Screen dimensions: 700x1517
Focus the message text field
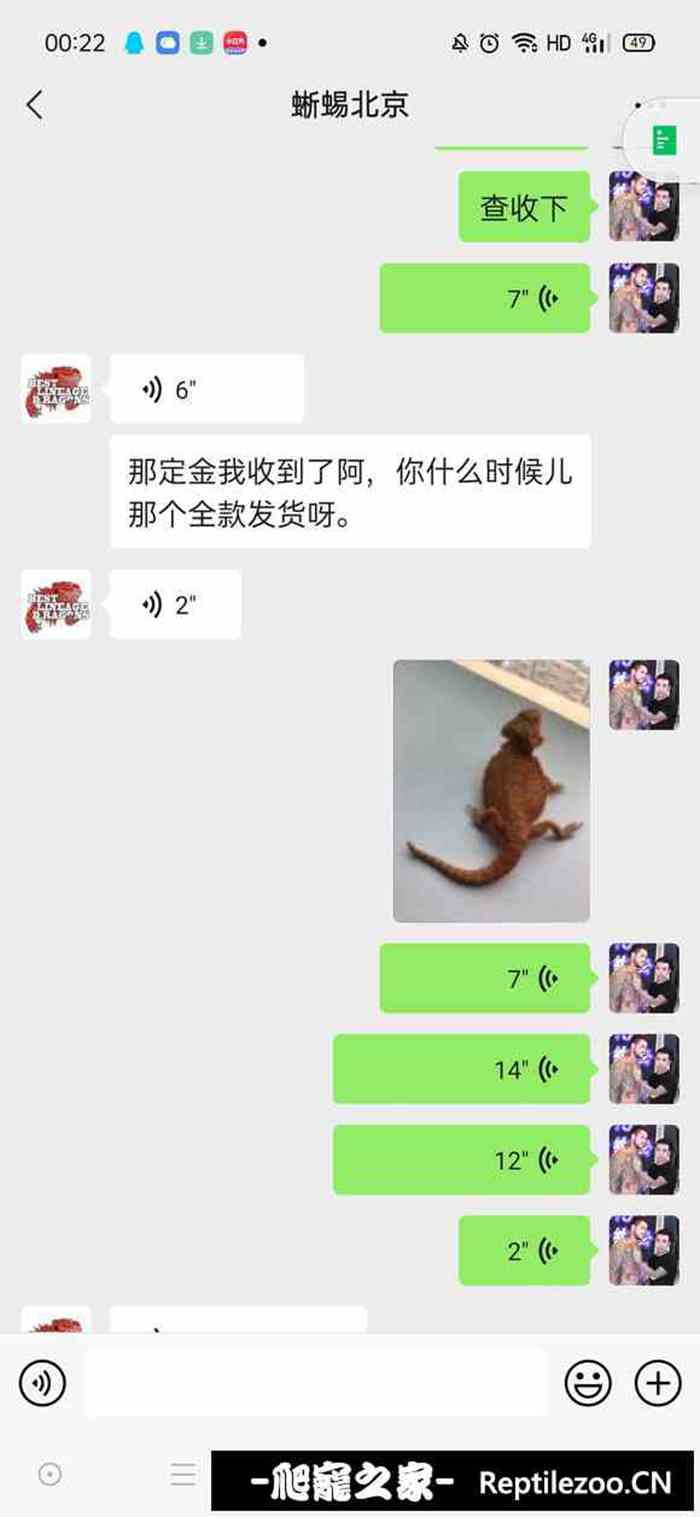[316, 1383]
